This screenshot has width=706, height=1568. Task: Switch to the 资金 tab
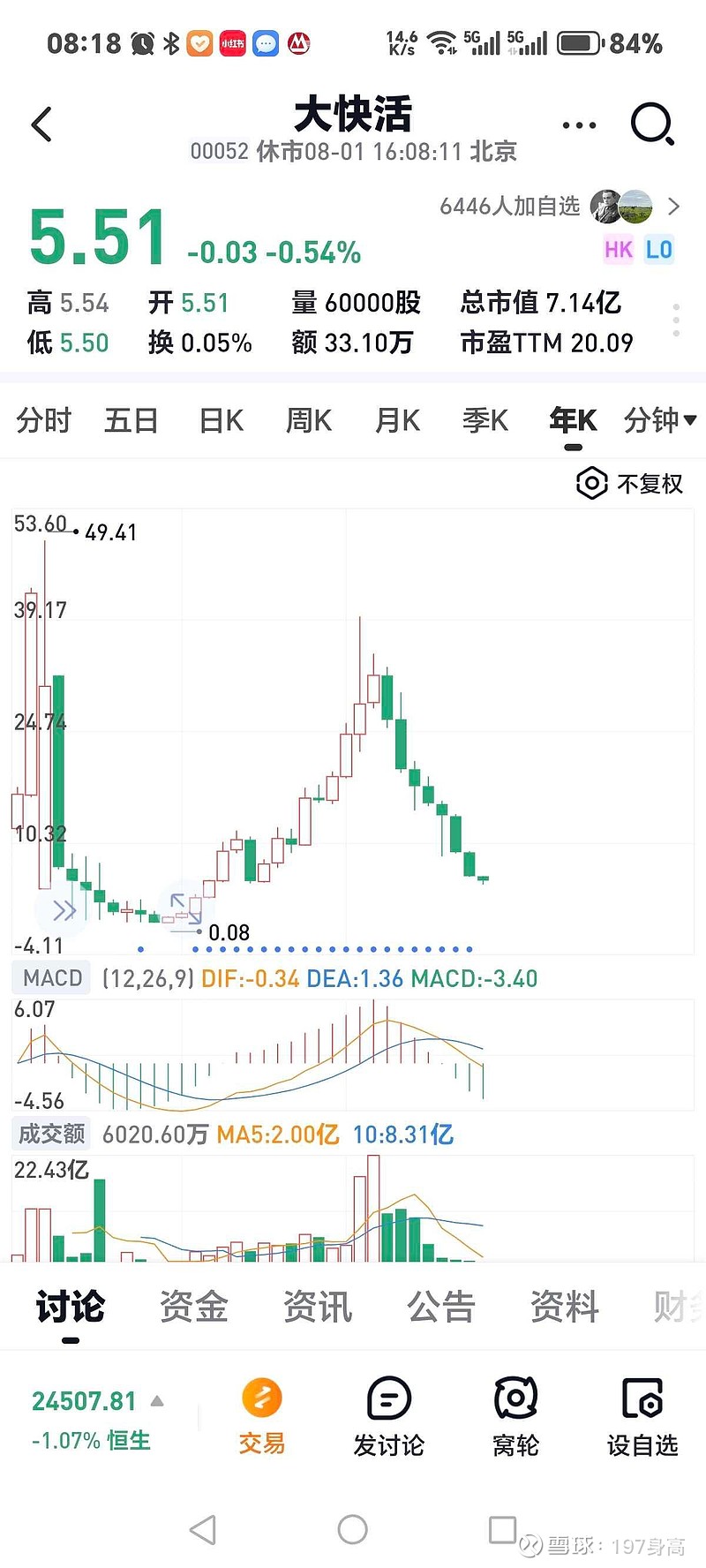pos(193,1307)
